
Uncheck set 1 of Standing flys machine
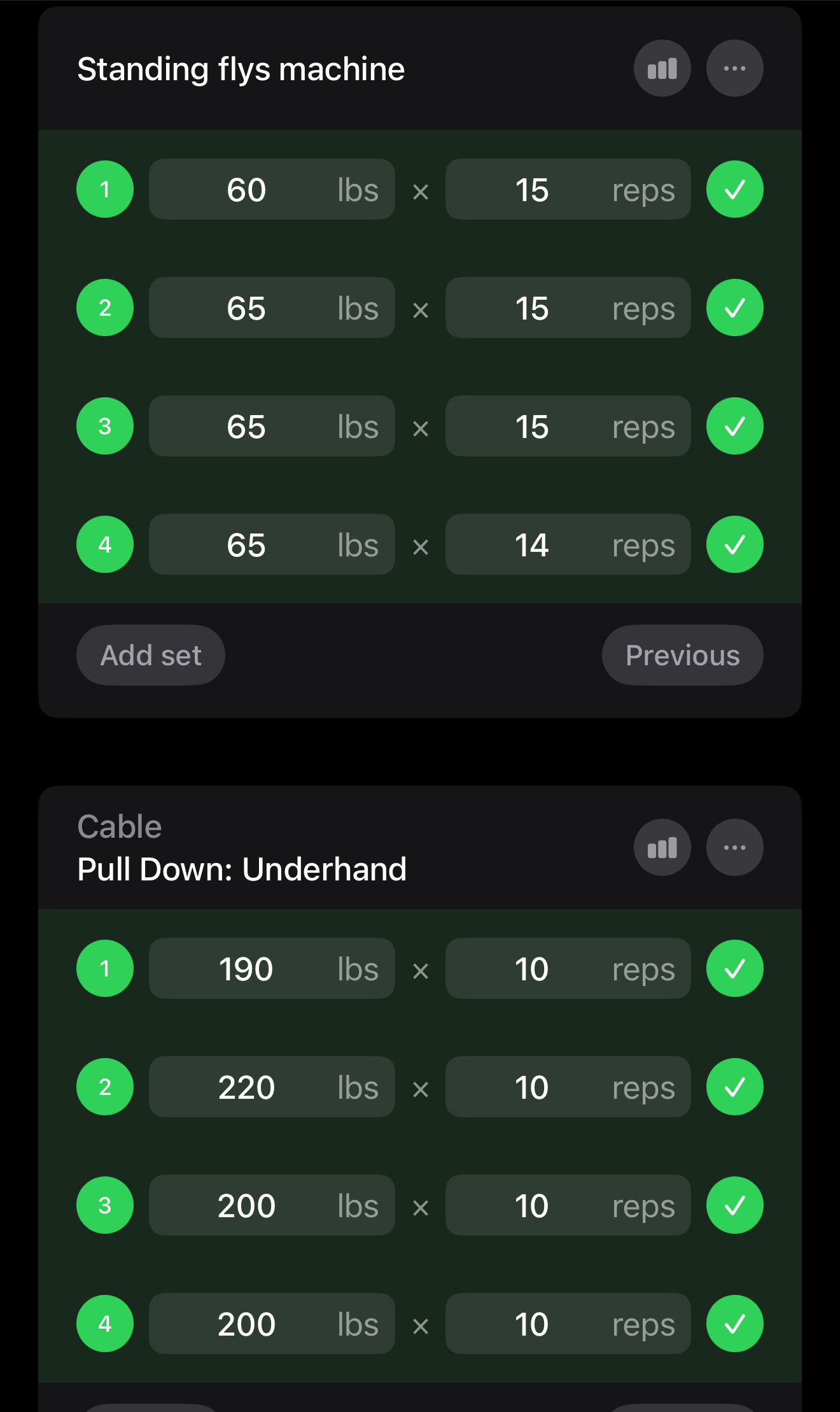point(734,190)
